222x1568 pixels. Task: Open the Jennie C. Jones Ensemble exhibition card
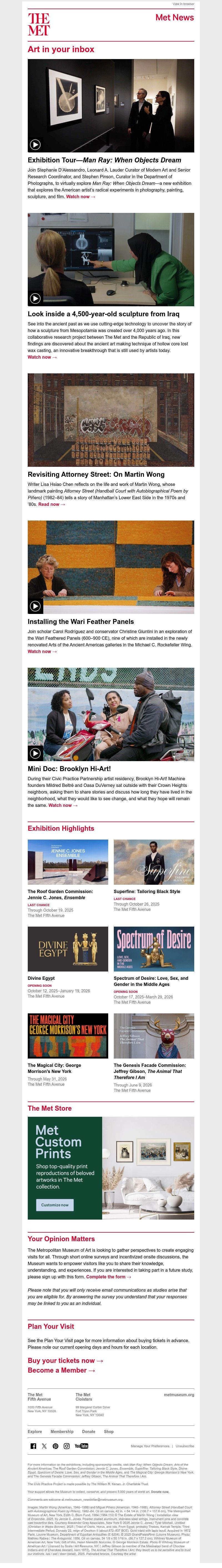coord(68,862)
